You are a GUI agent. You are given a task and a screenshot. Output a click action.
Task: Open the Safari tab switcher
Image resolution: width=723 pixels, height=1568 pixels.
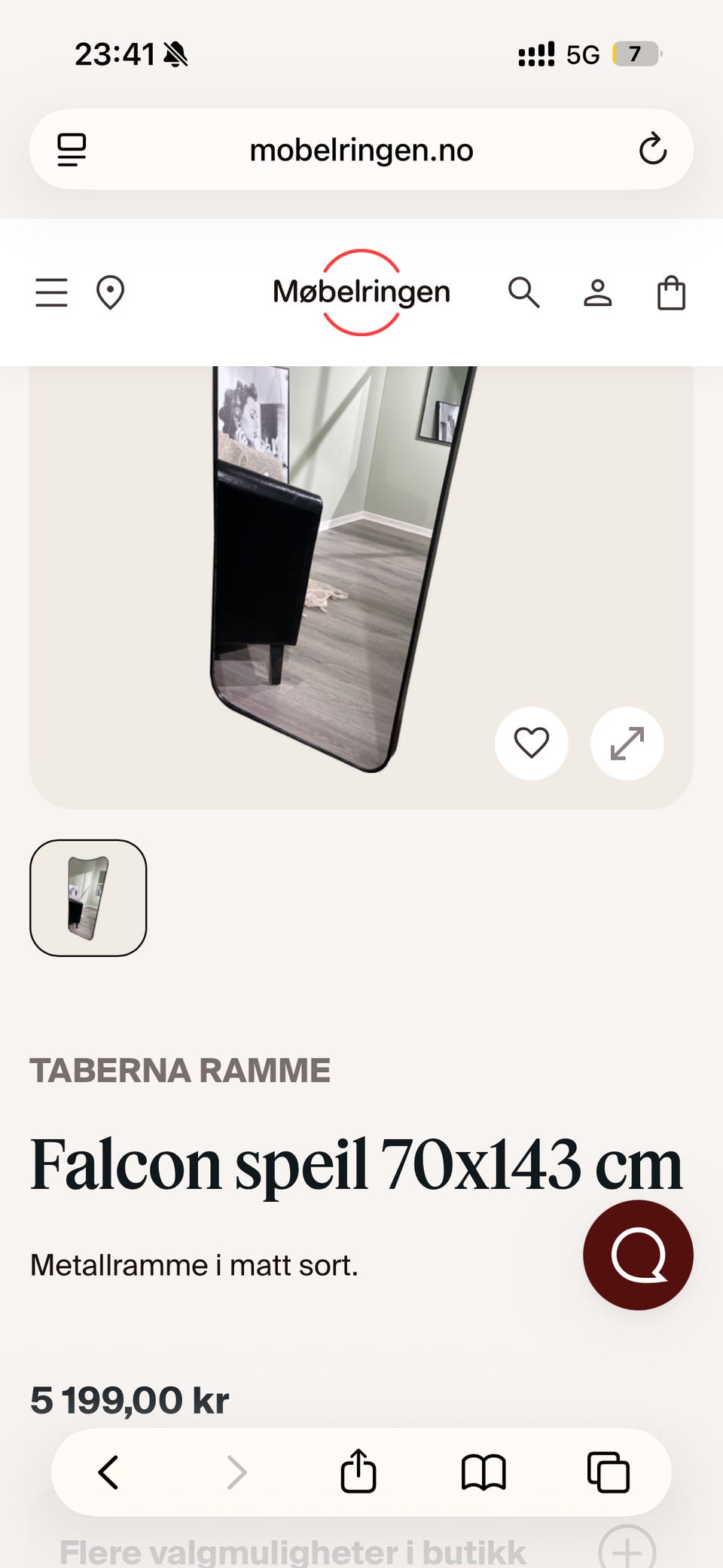point(609,1472)
